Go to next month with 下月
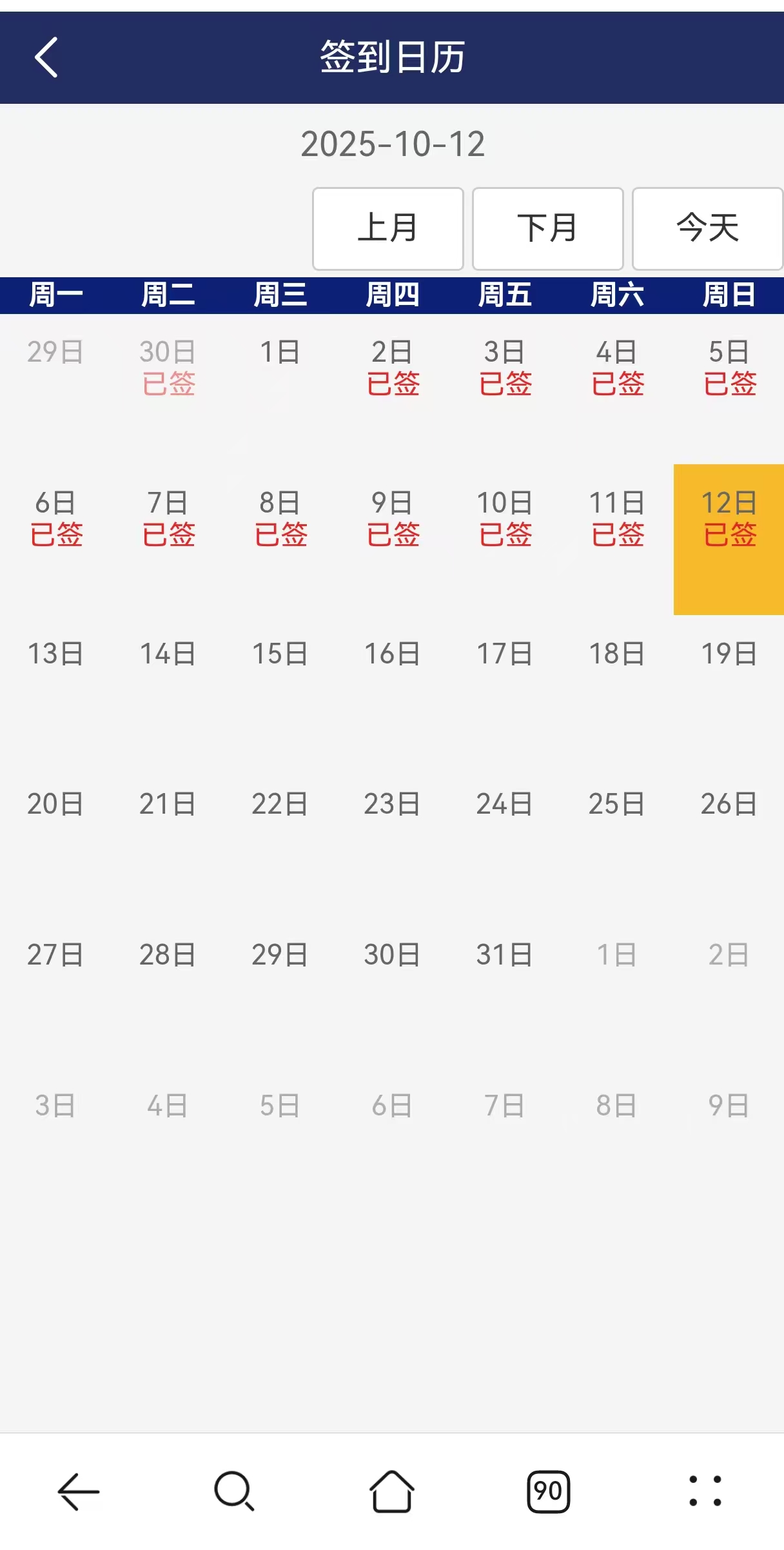Viewport: 784px width, 1550px height. (x=547, y=228)
